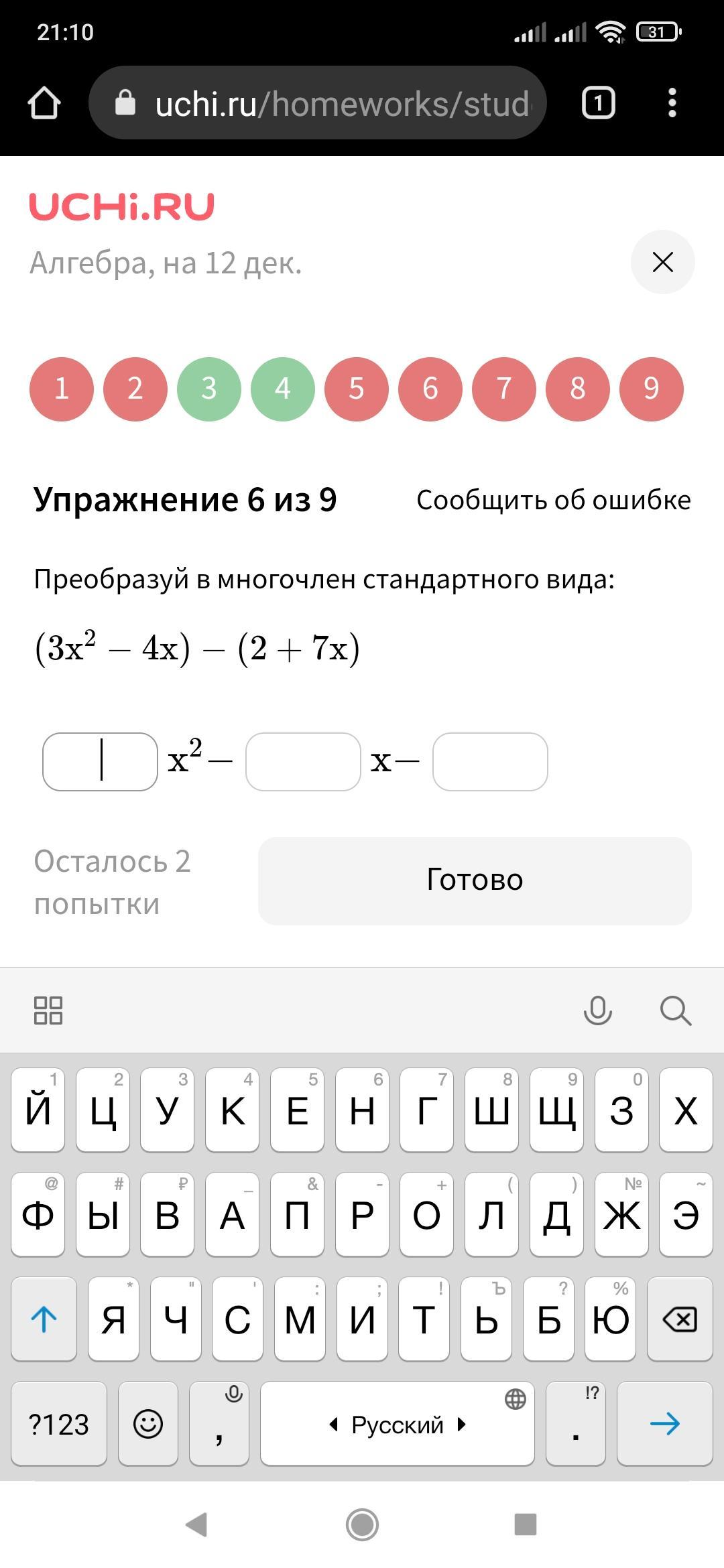Close the homework with the X button
The width and height of the screenshot is (724, 1568).
click(x=663, y=262)
